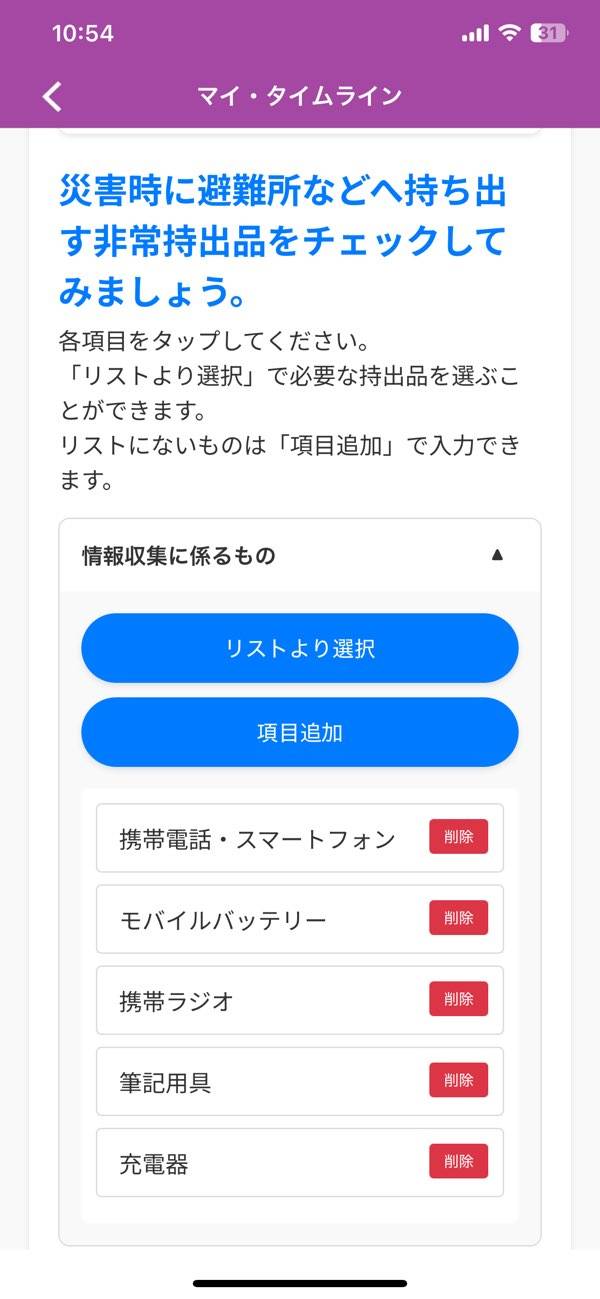
Task: Remove the モバイルバッテリー item
Action: [458, 918]
